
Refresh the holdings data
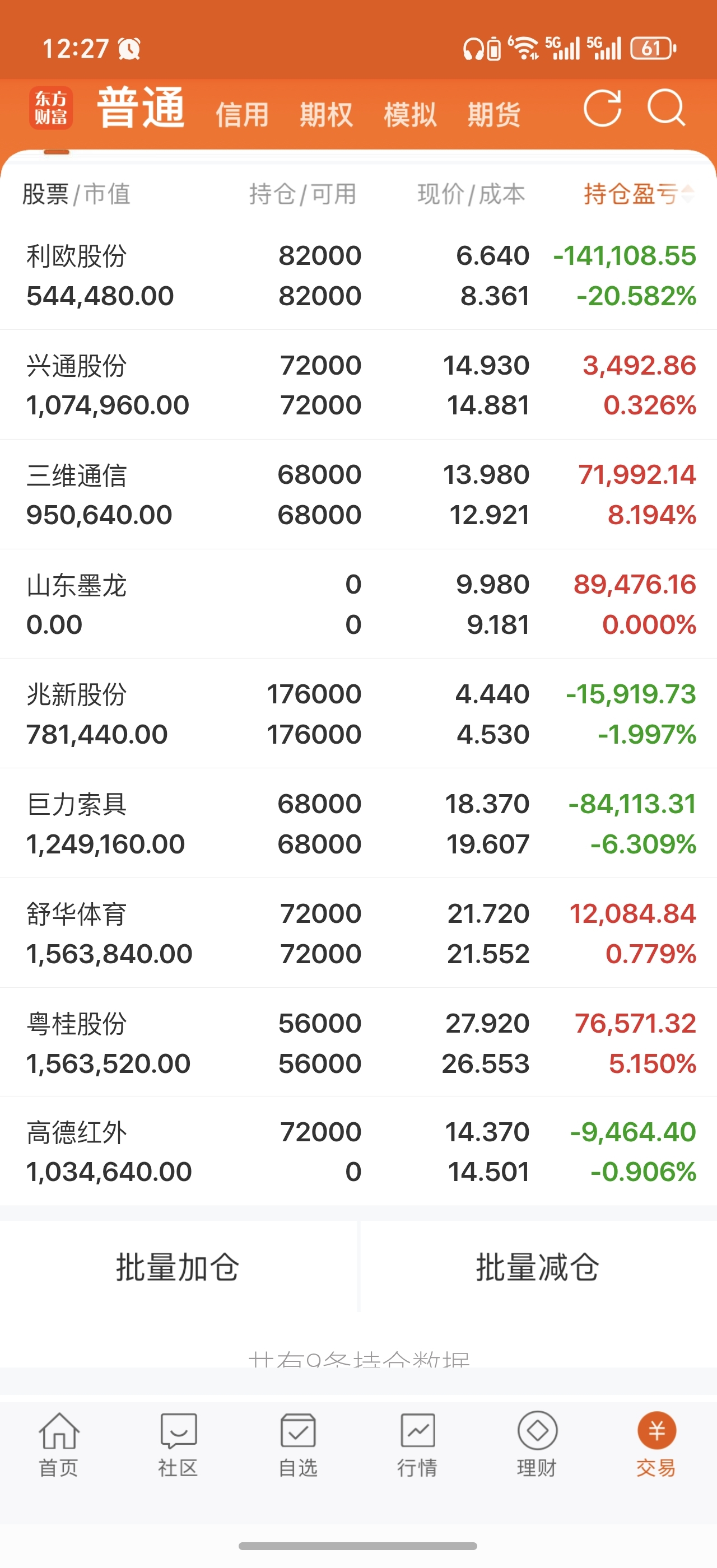(x=602, y=108)
